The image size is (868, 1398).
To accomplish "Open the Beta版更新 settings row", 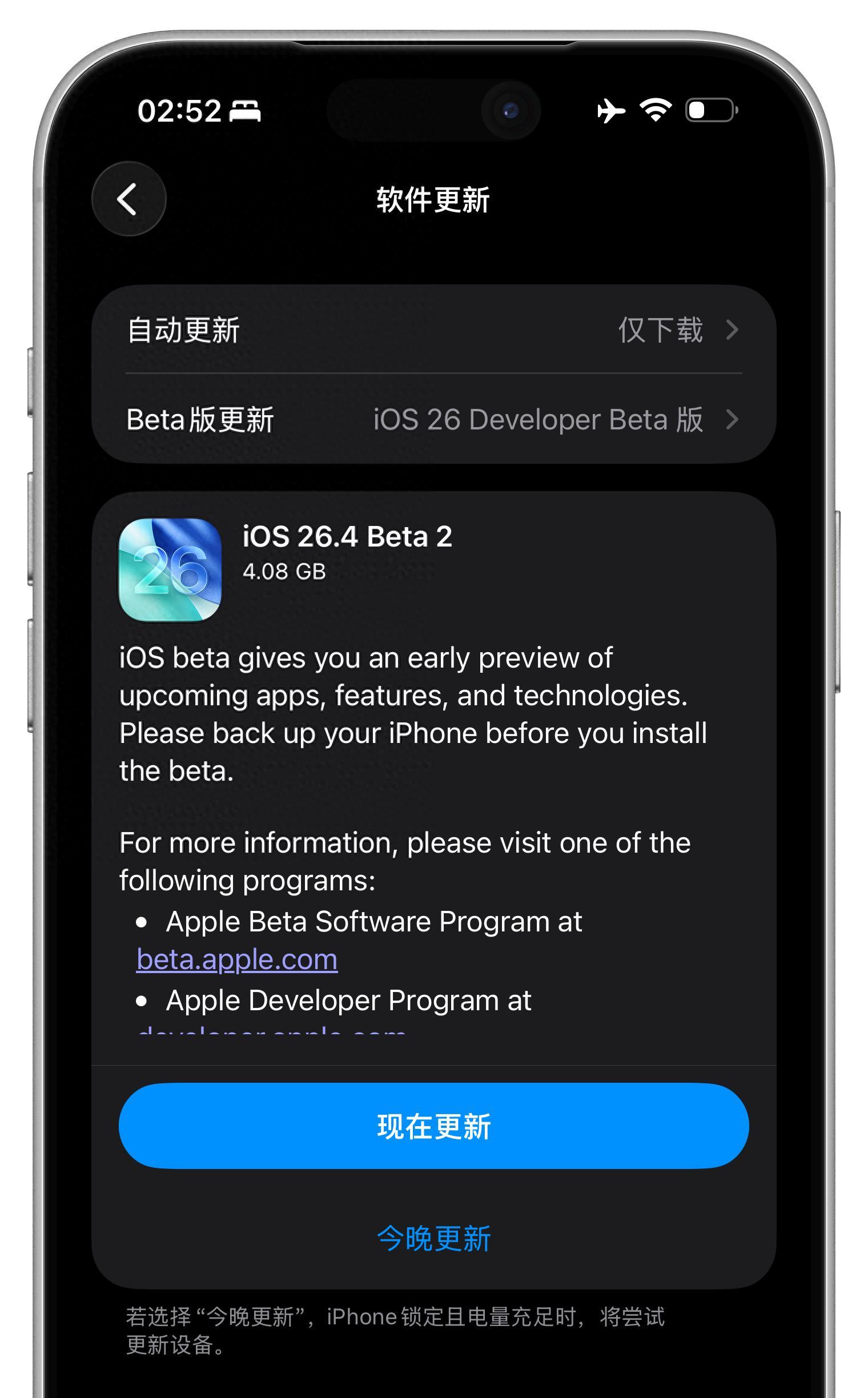I will pos(433,420).
